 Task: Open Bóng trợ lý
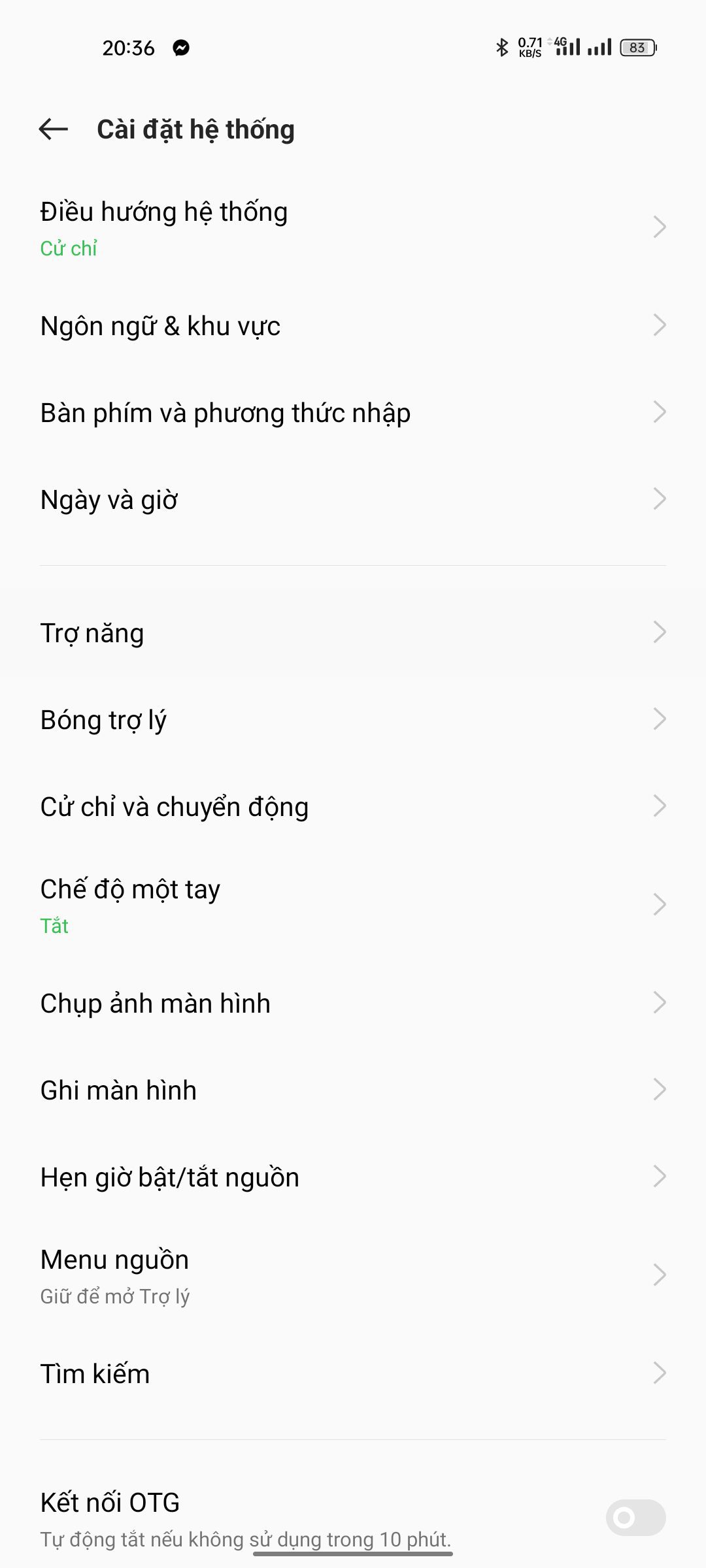(353, 719)
